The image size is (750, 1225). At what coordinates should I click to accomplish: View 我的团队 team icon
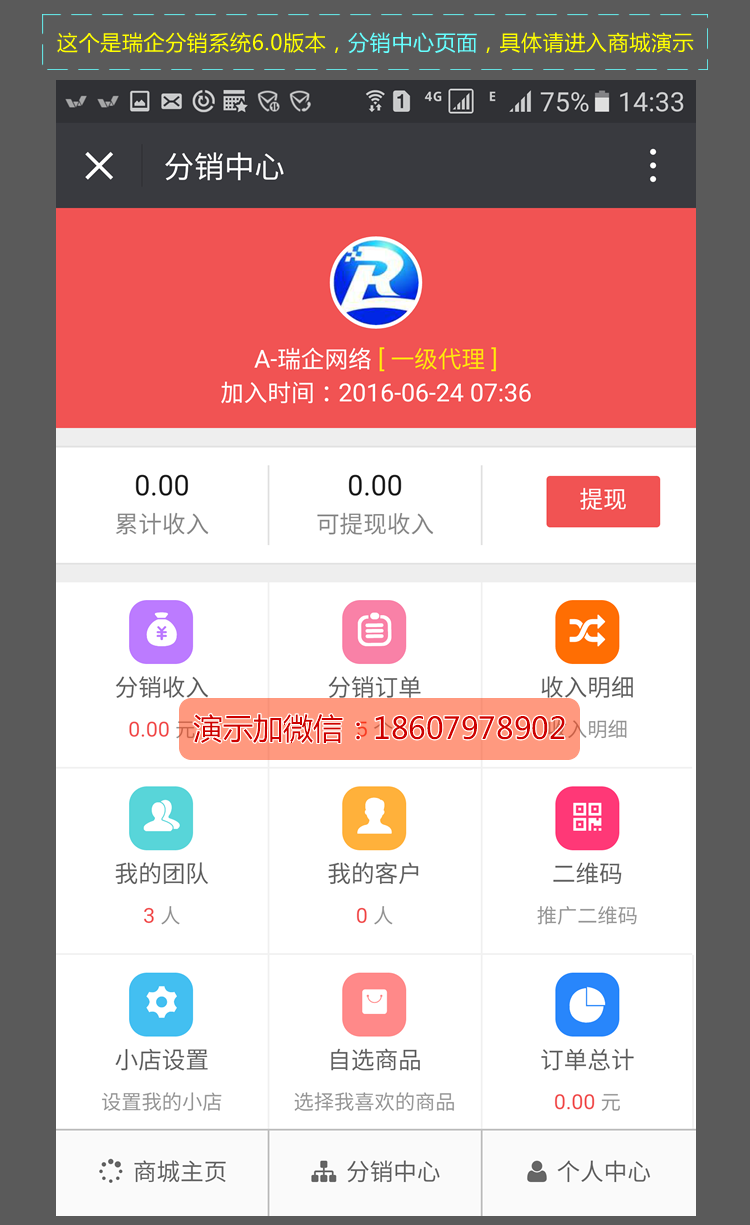click(161, 818)
